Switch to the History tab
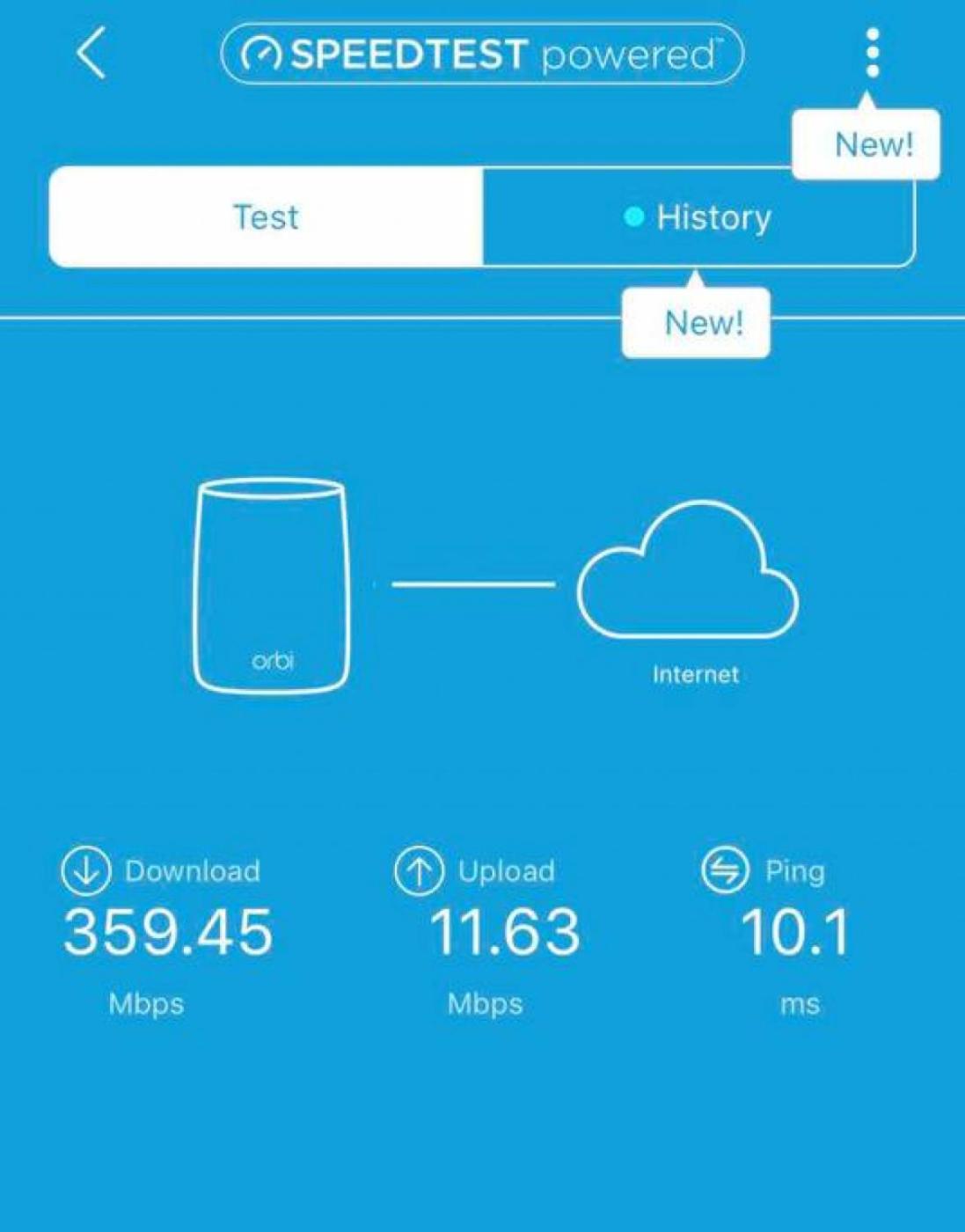 coord(698,216)
